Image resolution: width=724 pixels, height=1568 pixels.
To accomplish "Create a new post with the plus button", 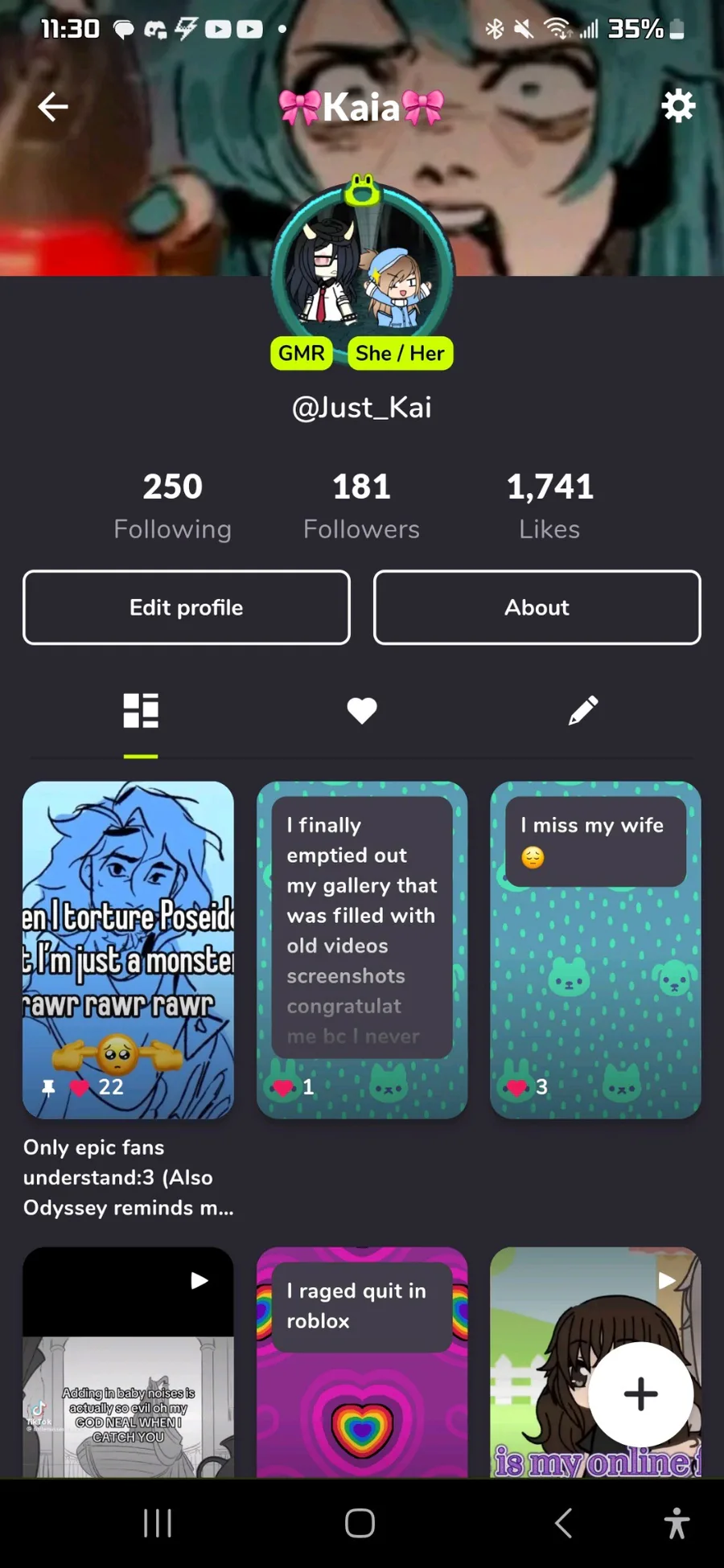I will pyautogui.click(x=640, y=1394).
